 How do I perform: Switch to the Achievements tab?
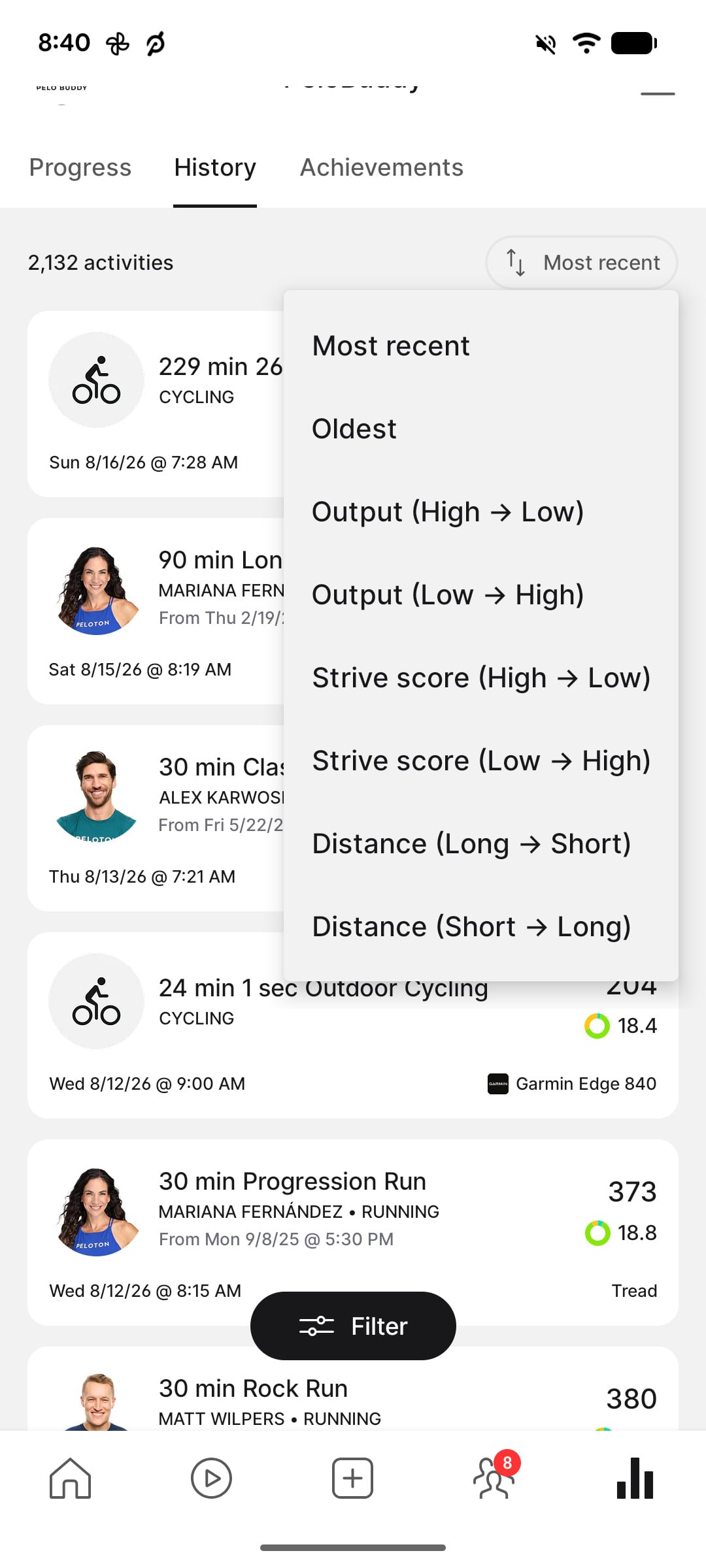(x=382, y=168)
